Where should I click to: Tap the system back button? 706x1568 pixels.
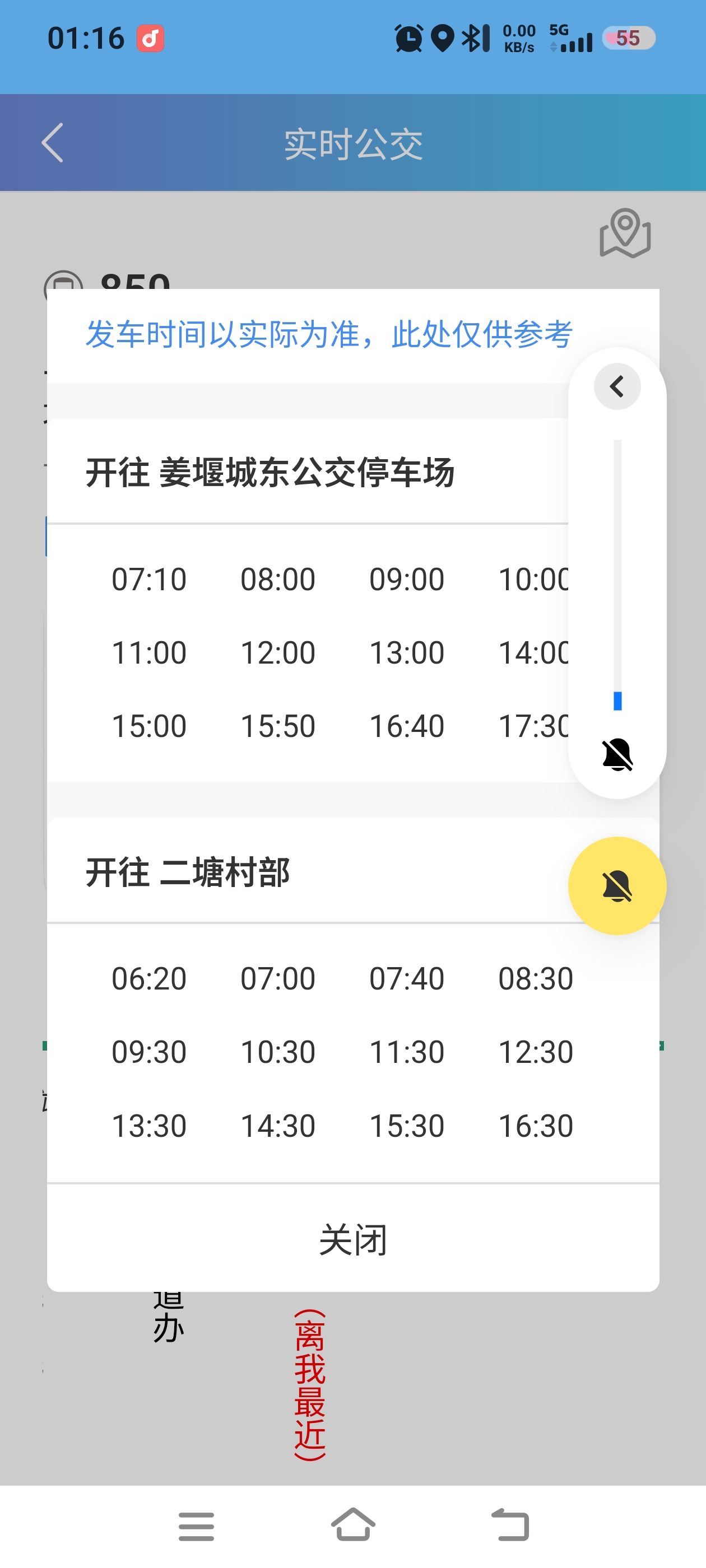(x=510, y=1525)
